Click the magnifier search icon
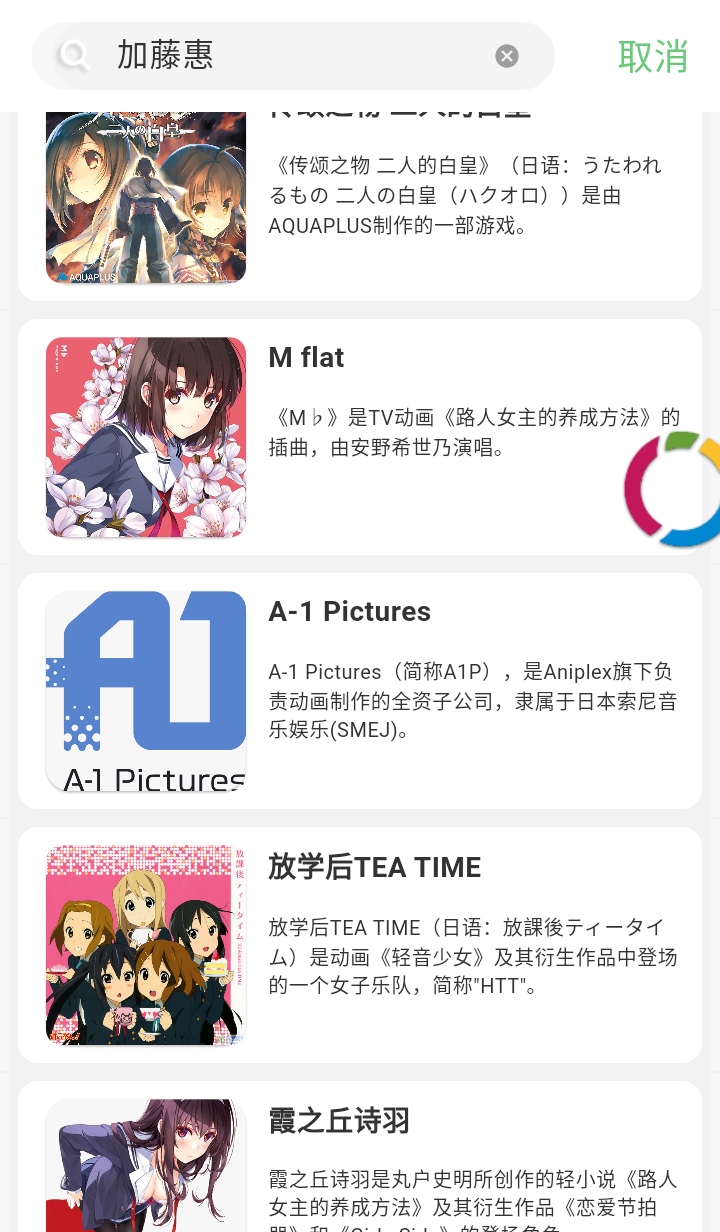 [74, 56]
